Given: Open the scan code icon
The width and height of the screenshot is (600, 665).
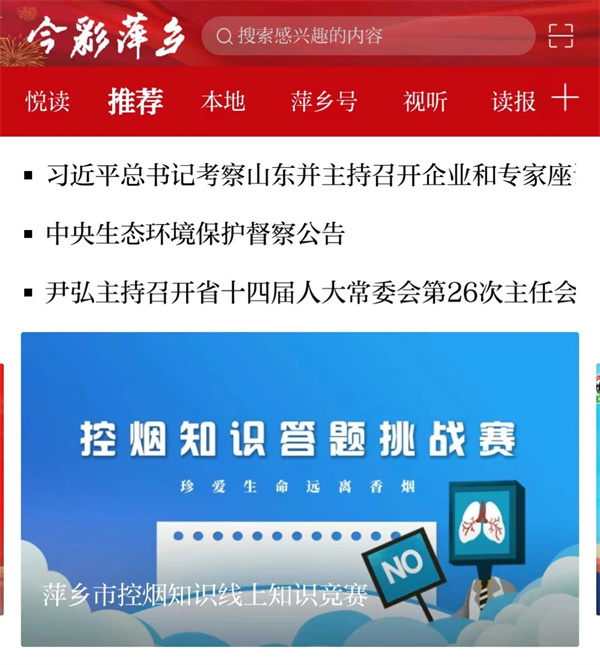Looking at the screenshot, I should pos(561,37).
